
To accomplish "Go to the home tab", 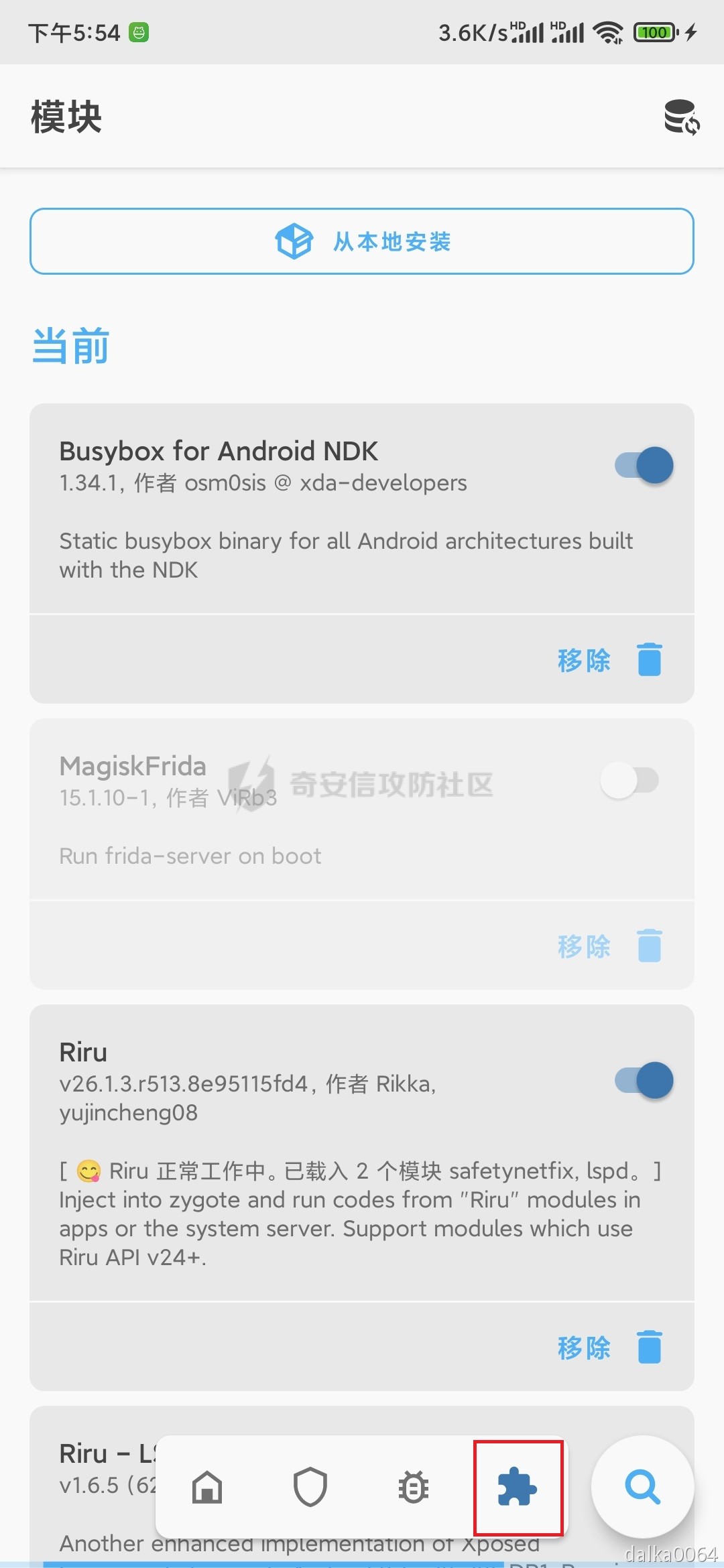I will point(207,1487).
